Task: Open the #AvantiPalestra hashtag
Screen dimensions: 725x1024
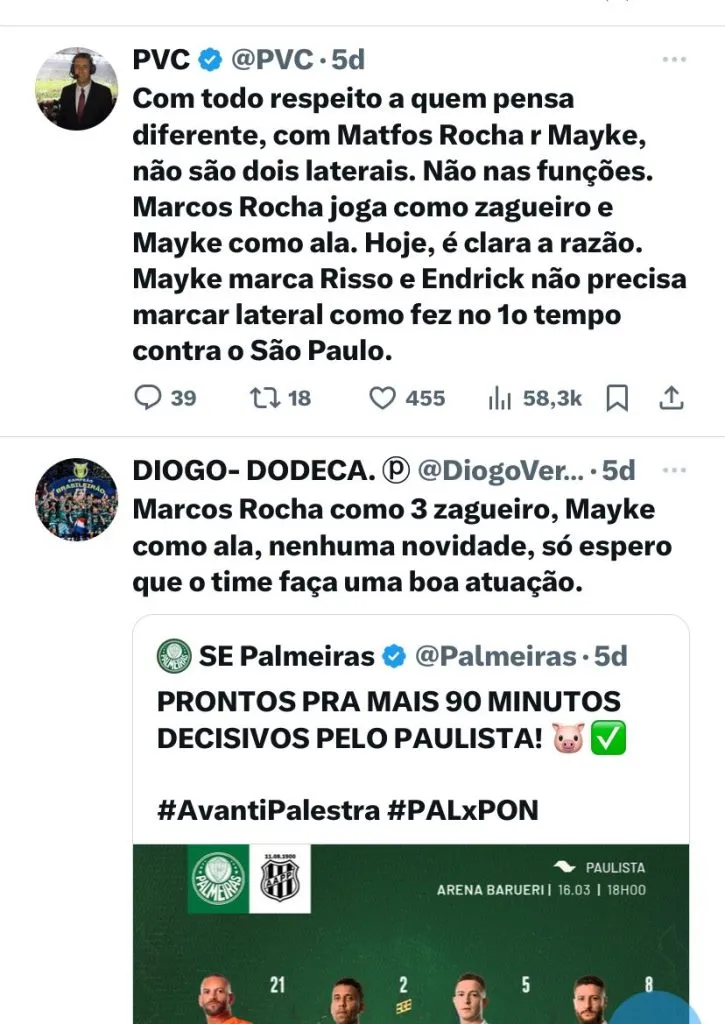Action: (x=266, y=810)
